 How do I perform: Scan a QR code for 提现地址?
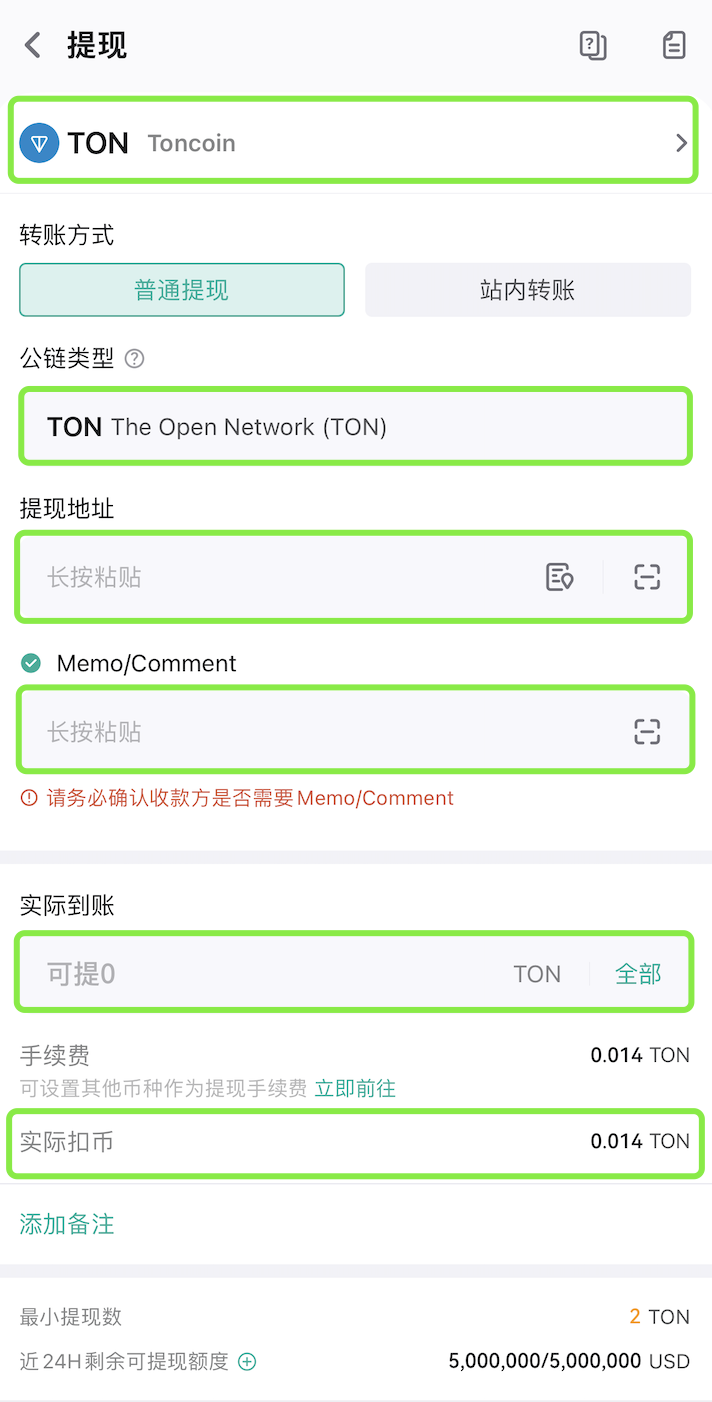coord(647,577)
